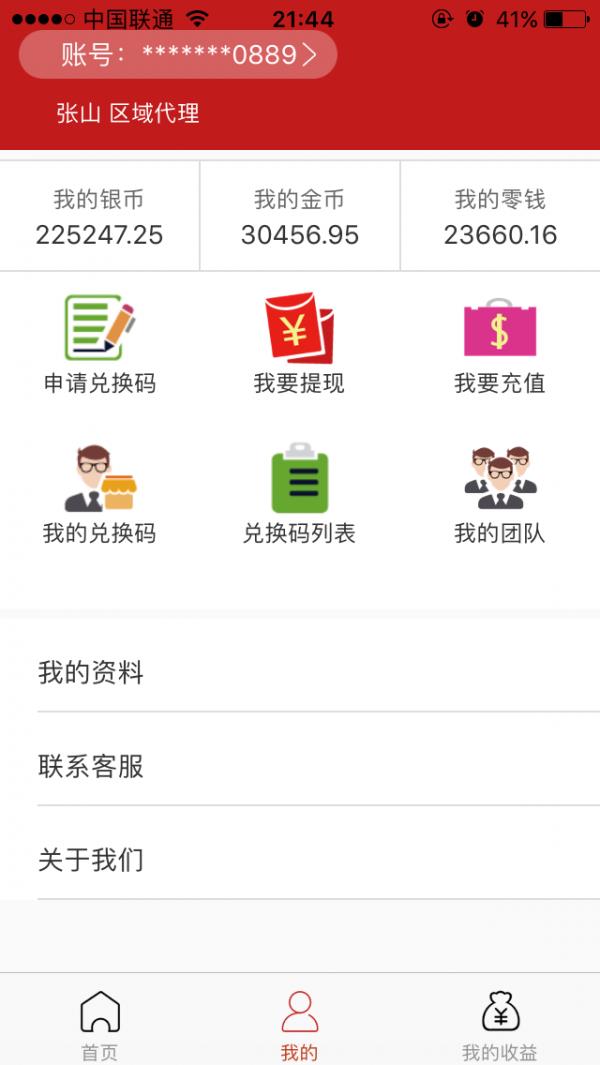This screenshot has width=600, height=1065.
Task: Open the 我的资料 row
Action: click(x=300, y=673)
